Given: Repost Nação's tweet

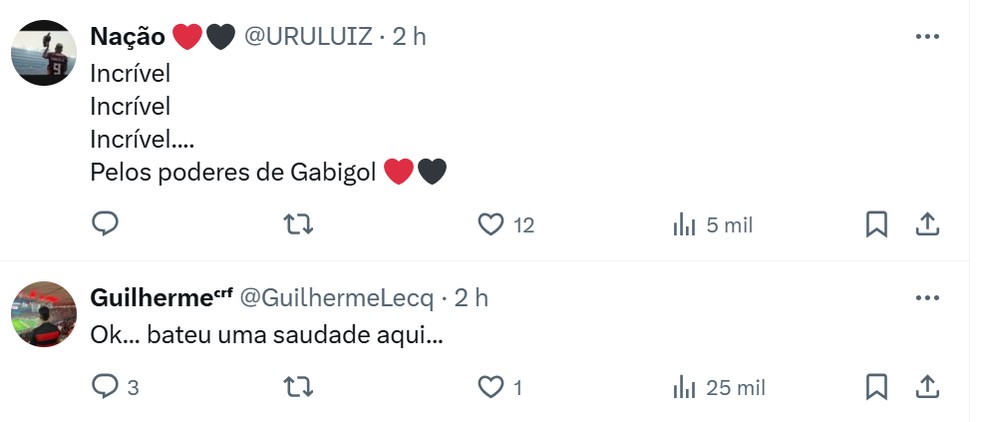Looking at the screenshot, I should pos(298,225).
